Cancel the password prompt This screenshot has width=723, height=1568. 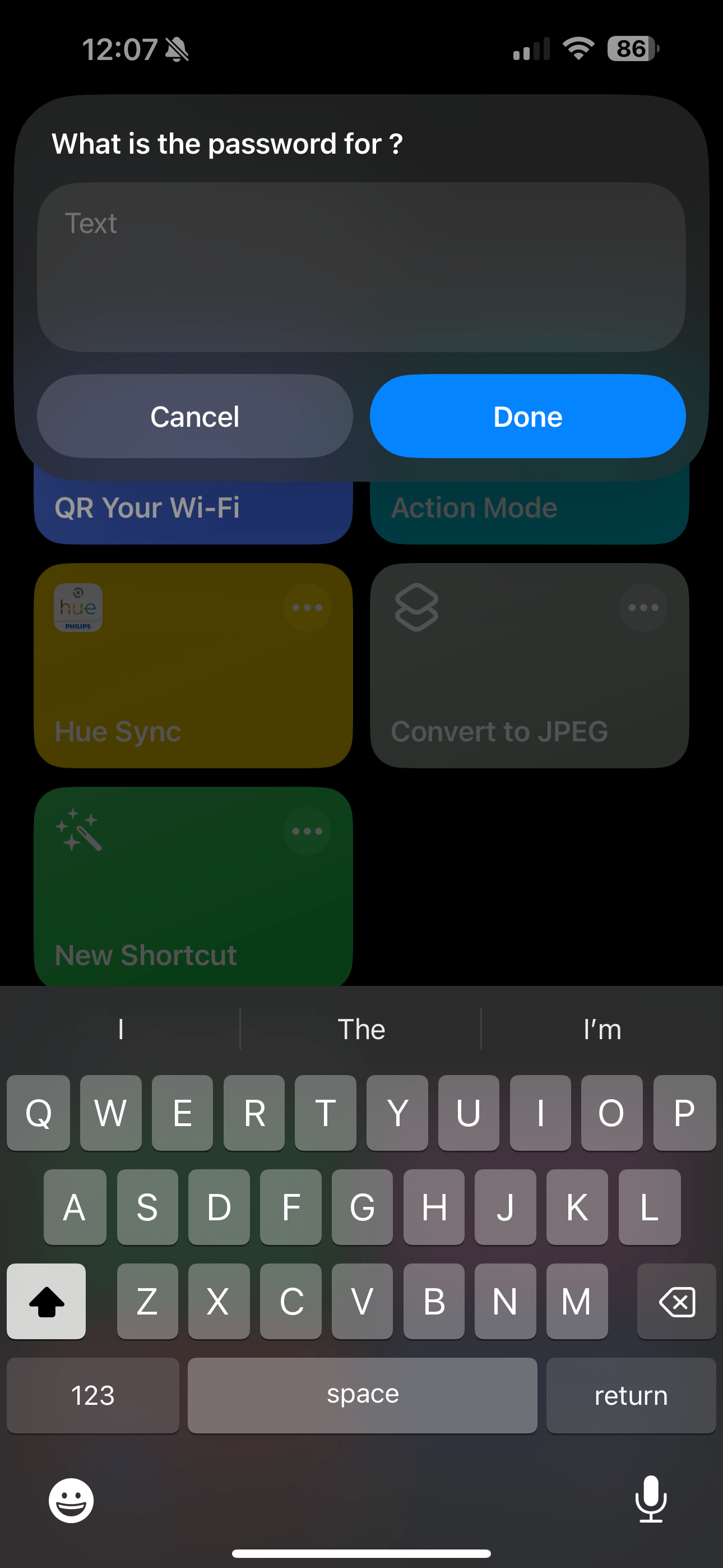tap(194, 416)
